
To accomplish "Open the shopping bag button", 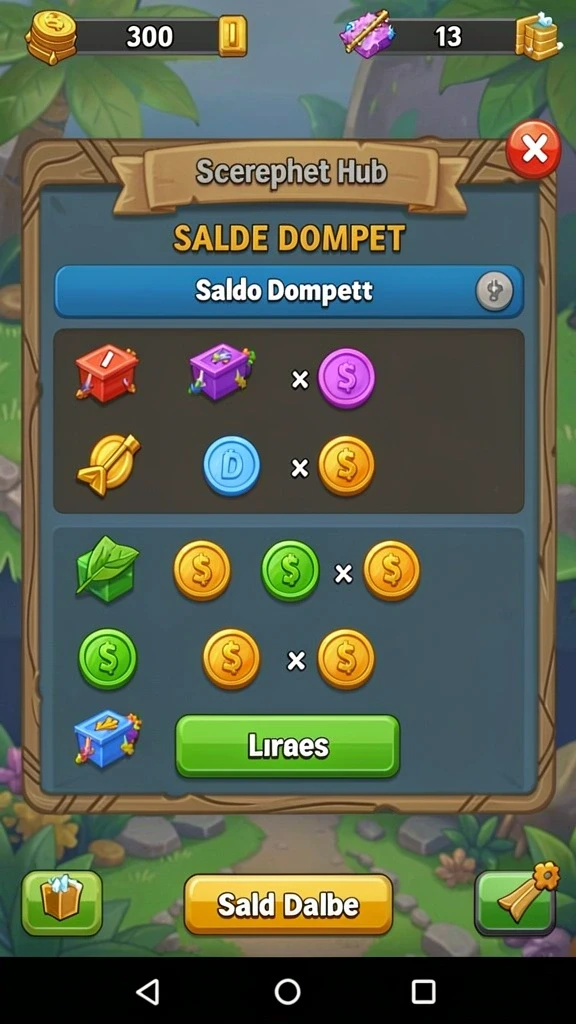I will pyautogui.click(x=62, y=903).
